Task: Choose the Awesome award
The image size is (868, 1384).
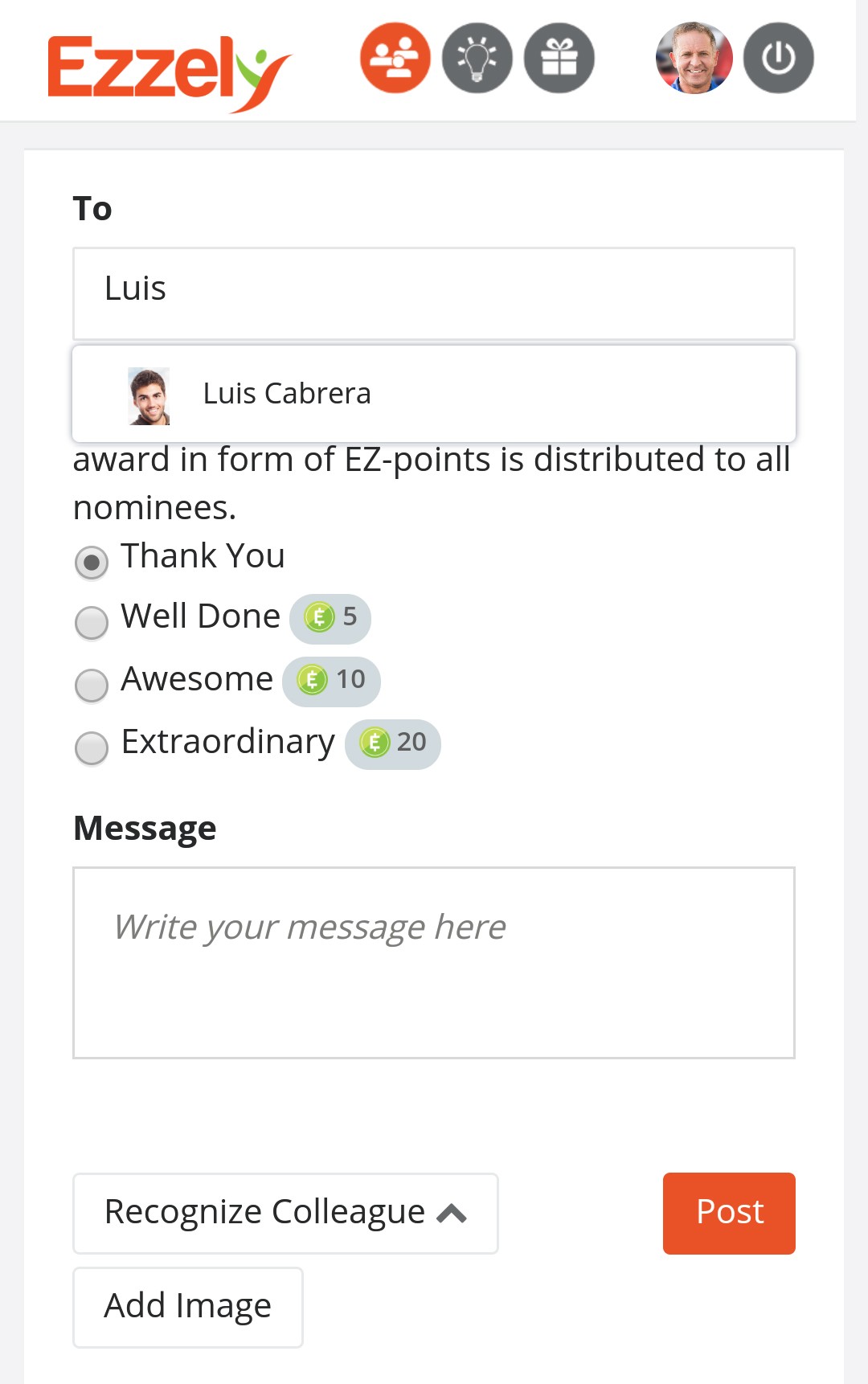Action: click(x=92, y=685)
